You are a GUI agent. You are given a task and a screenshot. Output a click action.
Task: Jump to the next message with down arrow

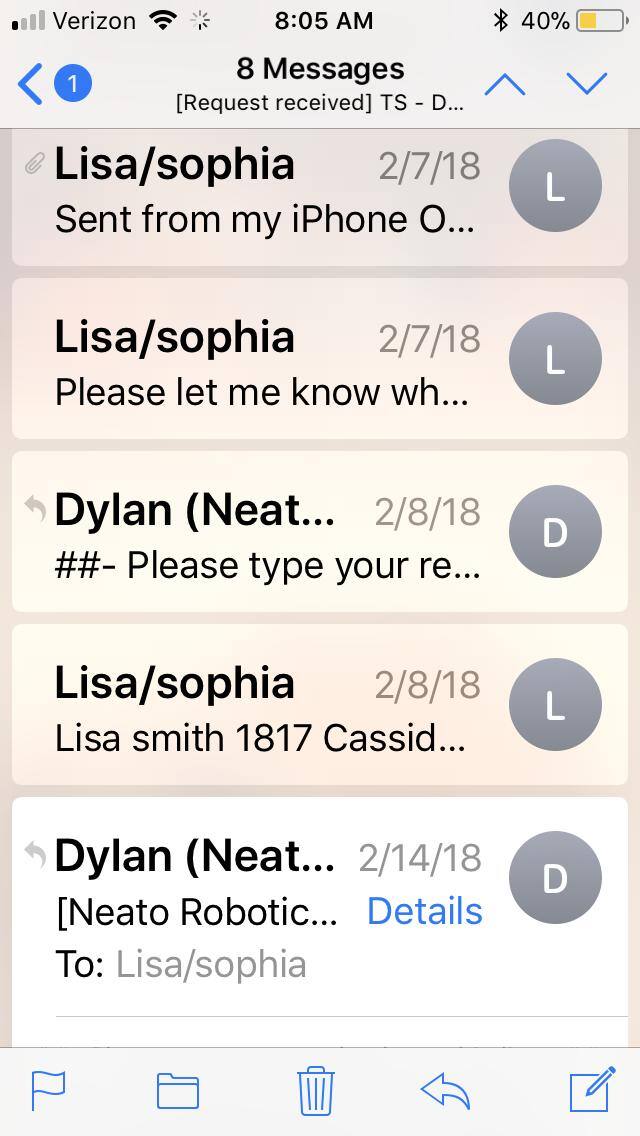[587, 84]
